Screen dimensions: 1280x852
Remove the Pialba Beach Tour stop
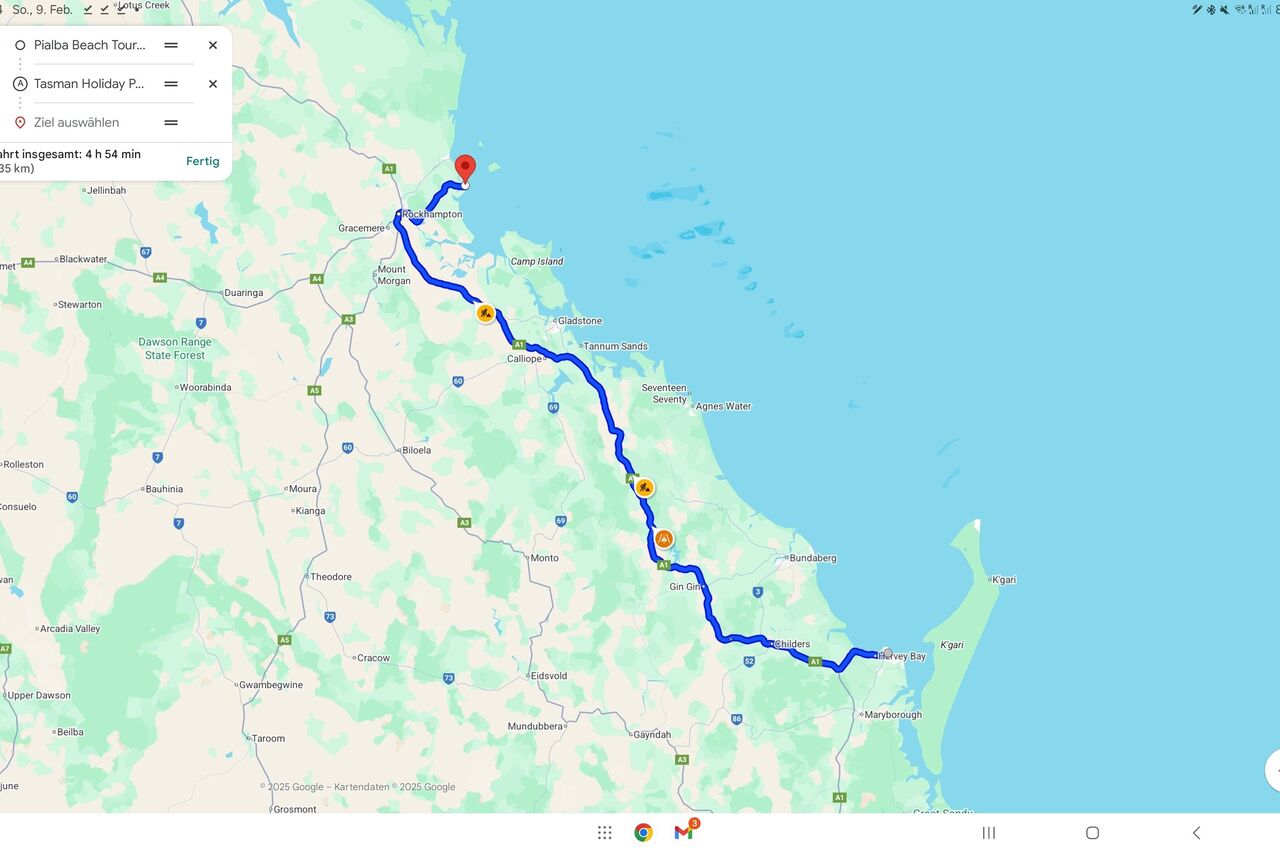click(x=213, y=45)
